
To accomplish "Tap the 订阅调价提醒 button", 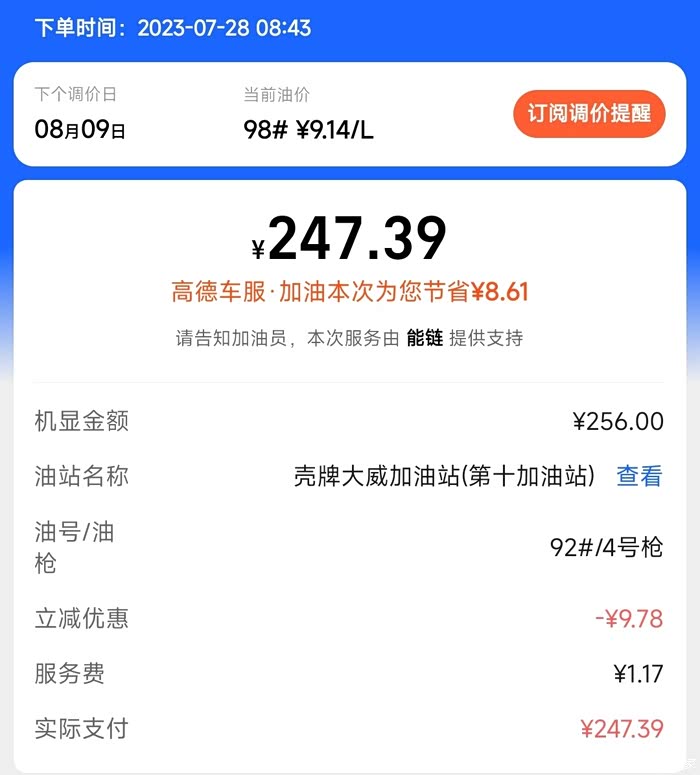I will (589, 114).
